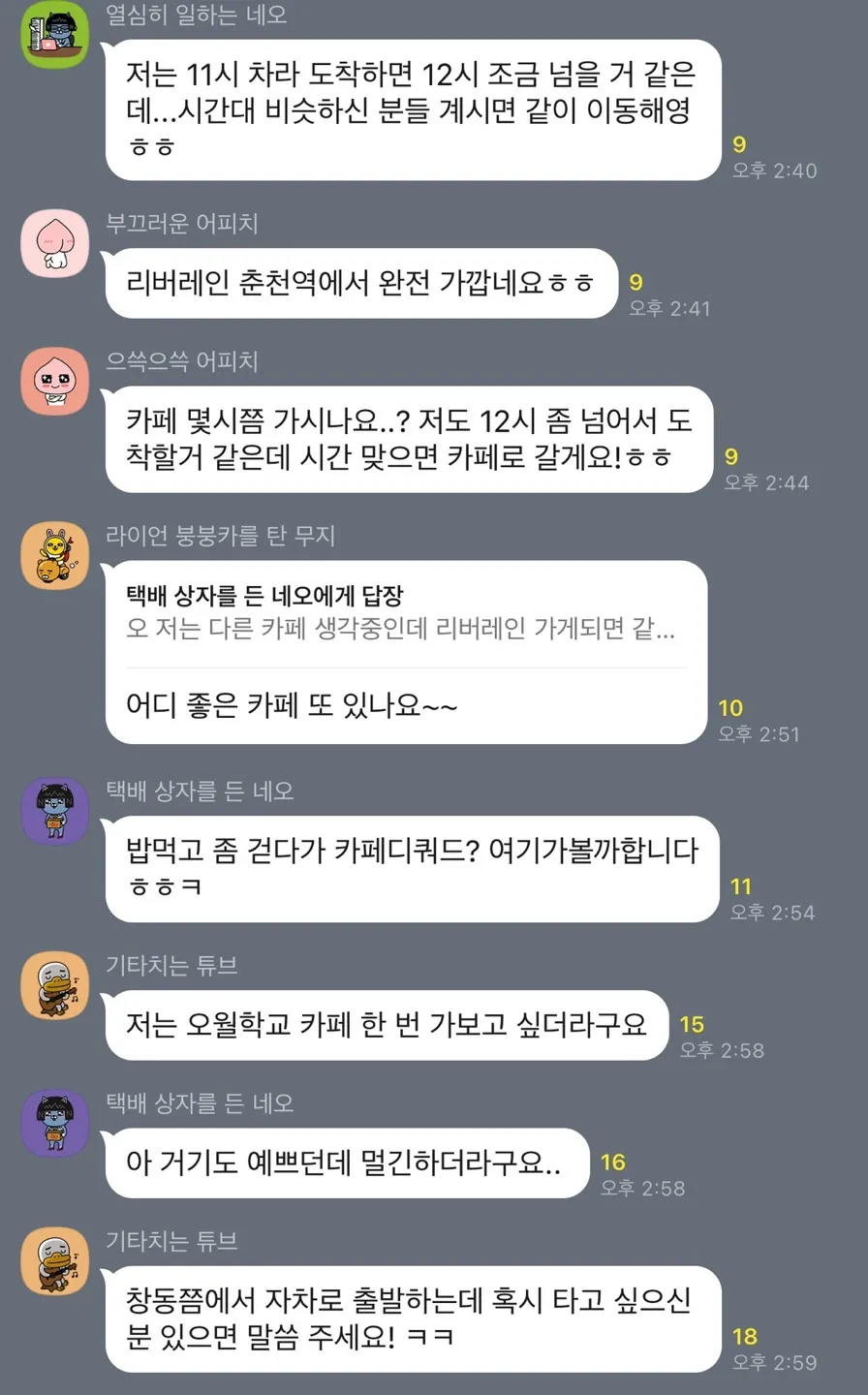Open 택배 상자를 든 네오 avatar by 카페디쿼드 message

(55, 811)
